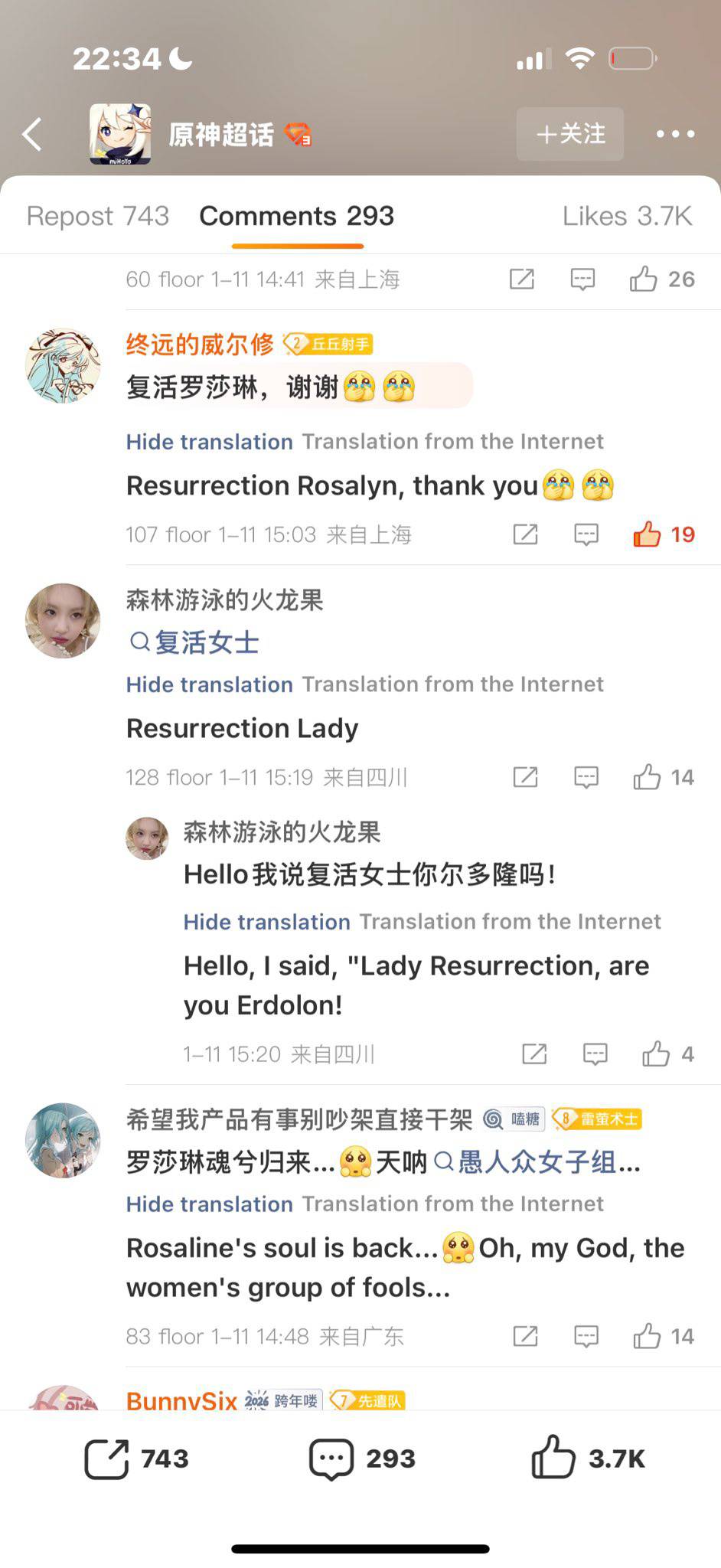Tap the bottom bar repost button 743
The height and width of the screenshot is (1568, 721).
pyautogui.click(x=136, y=1459)
